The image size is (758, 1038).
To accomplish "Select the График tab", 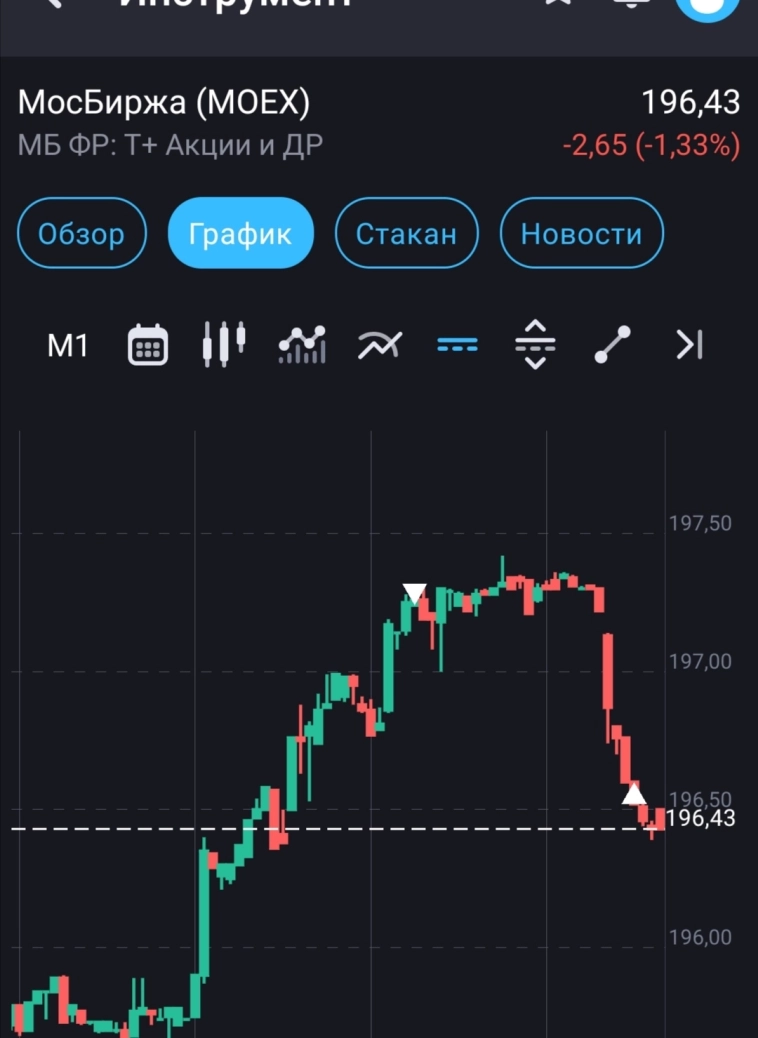I will click(241, 234).
